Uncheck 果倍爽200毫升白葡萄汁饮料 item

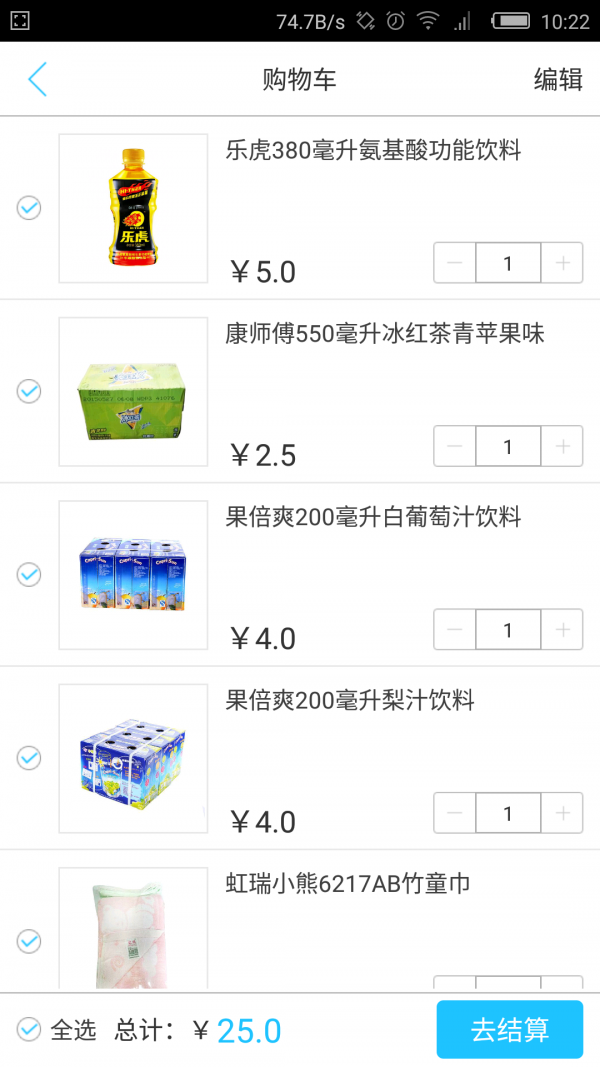point(29,574)
